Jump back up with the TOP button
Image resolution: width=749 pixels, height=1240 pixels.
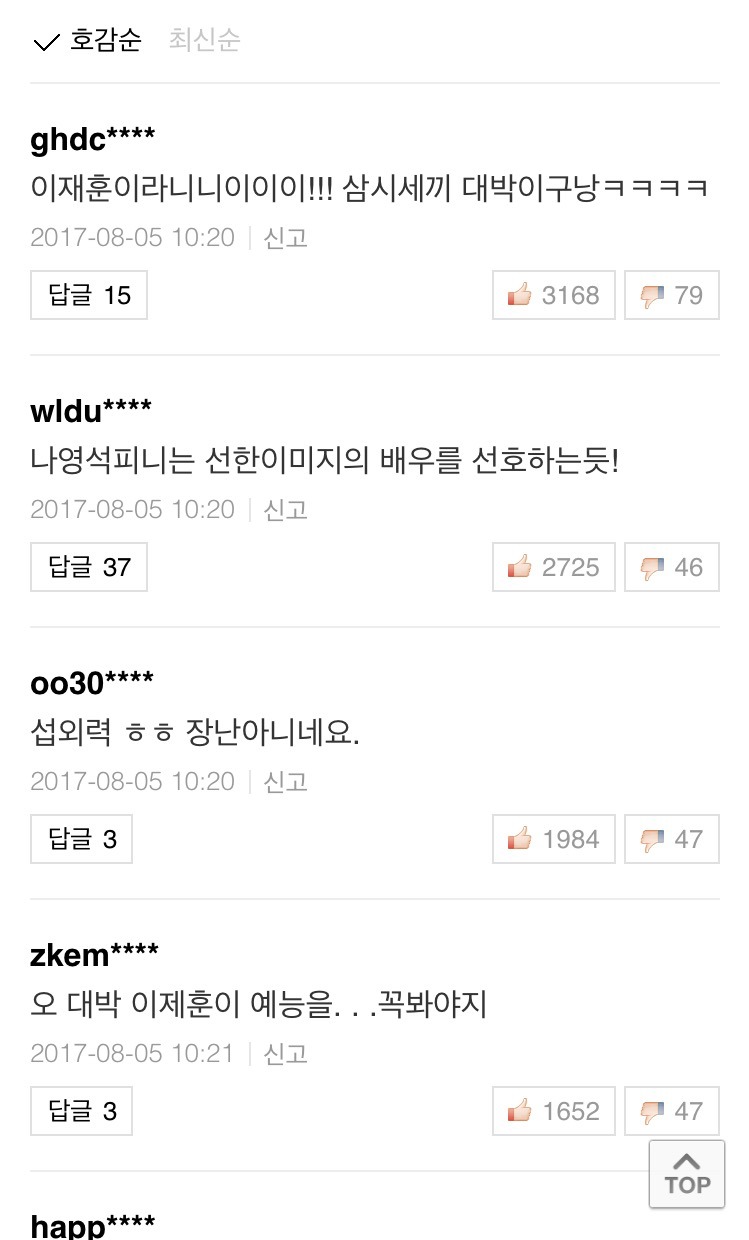coord(687,1174)
